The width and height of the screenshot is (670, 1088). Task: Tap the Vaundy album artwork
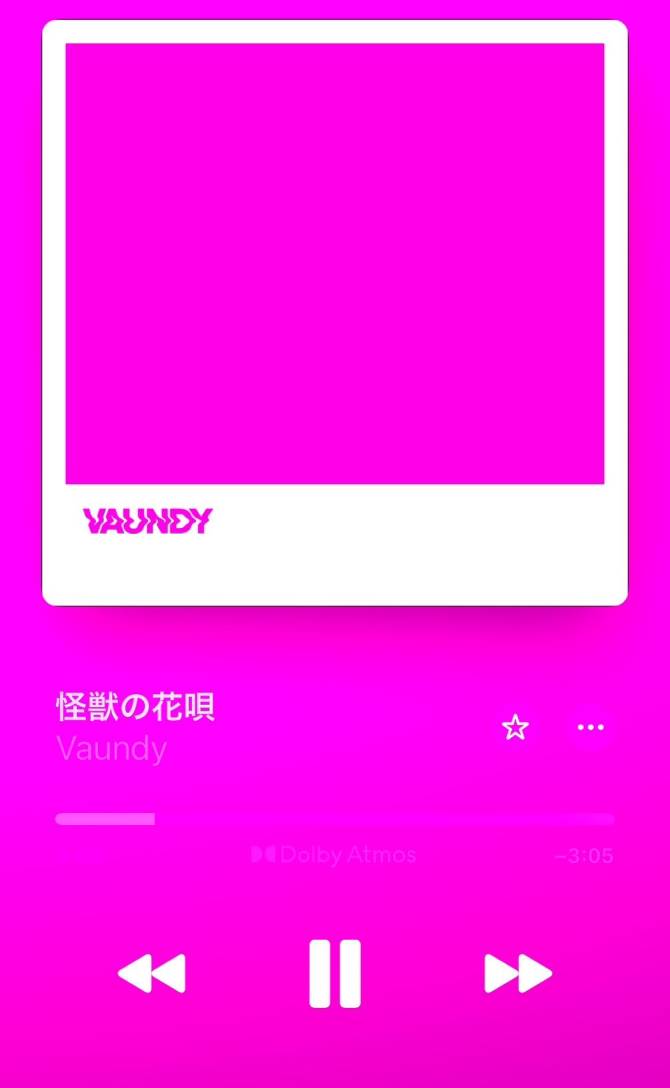coord(335,313)
